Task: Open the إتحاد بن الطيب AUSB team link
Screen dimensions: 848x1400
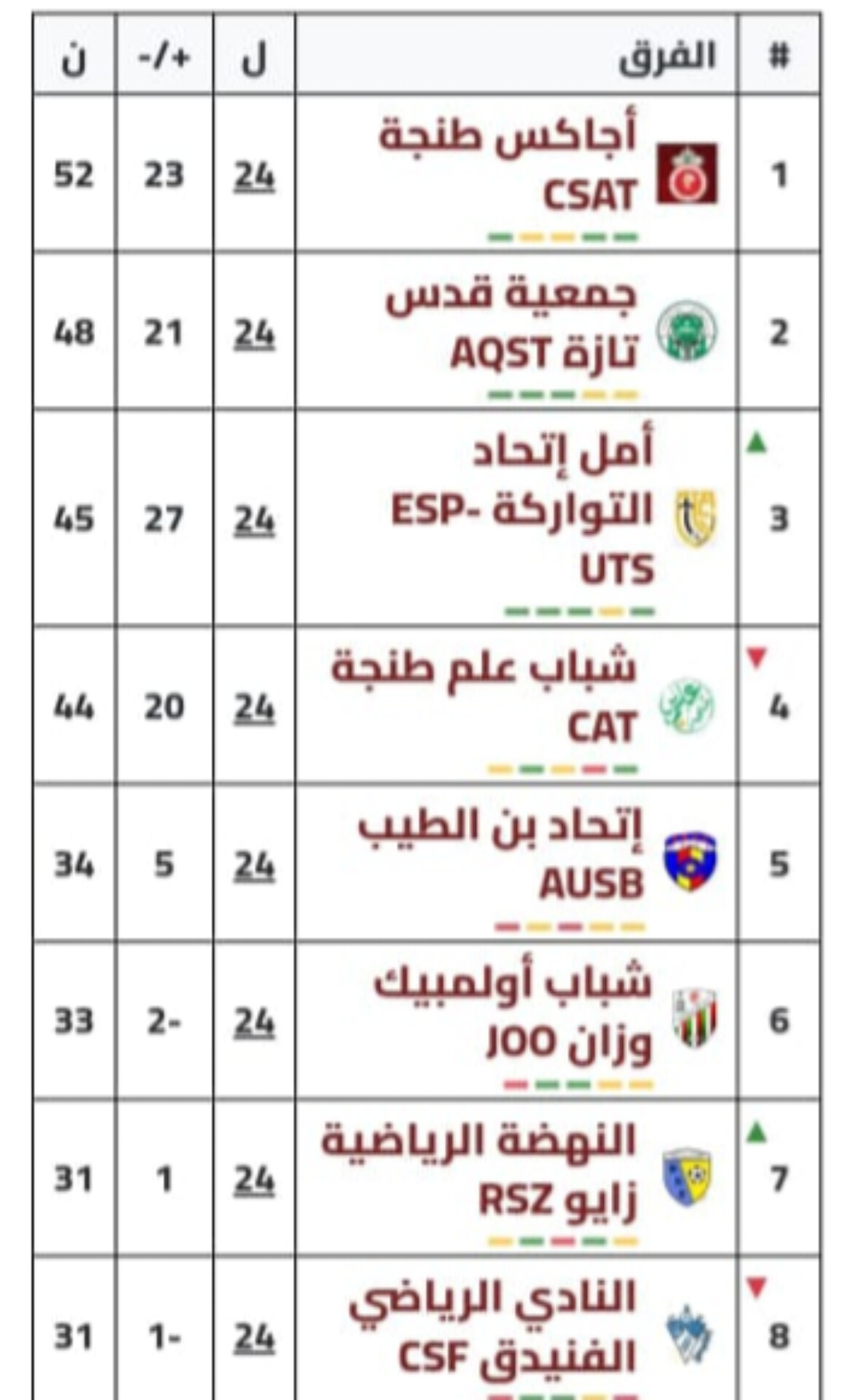Action: (501, 855)
